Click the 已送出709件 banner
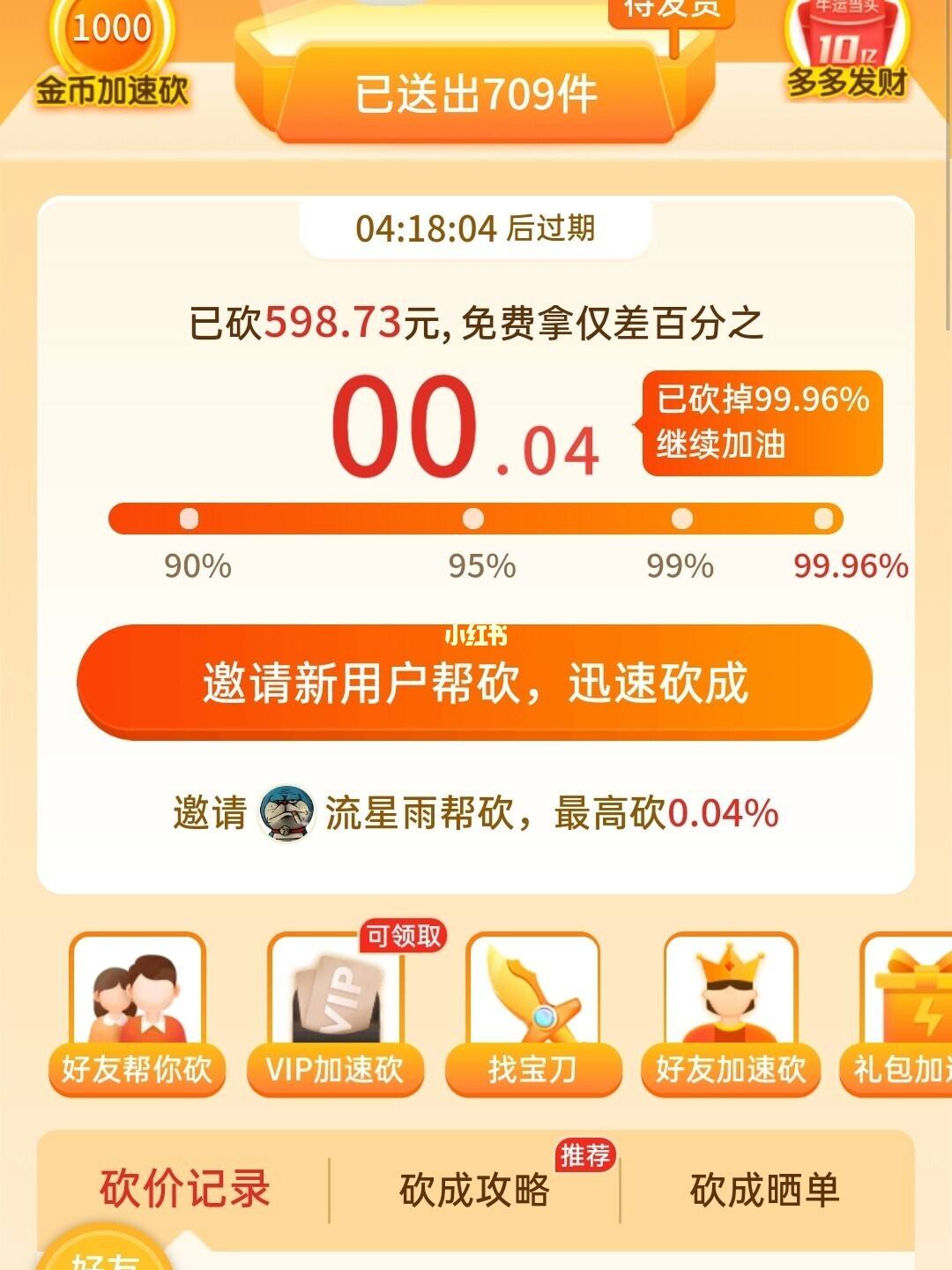 (476, 93)
